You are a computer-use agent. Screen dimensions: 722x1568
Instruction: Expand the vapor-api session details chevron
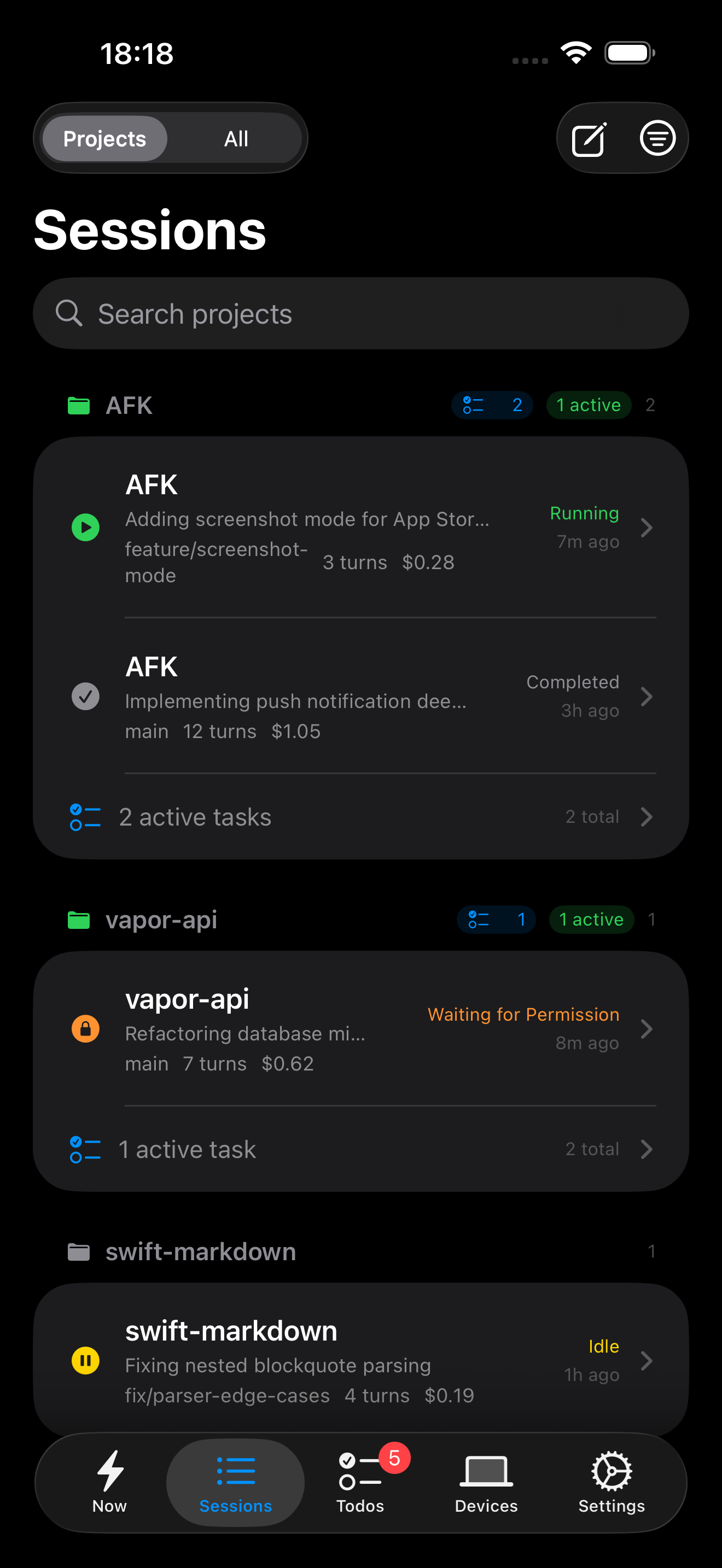(647, 1030)
